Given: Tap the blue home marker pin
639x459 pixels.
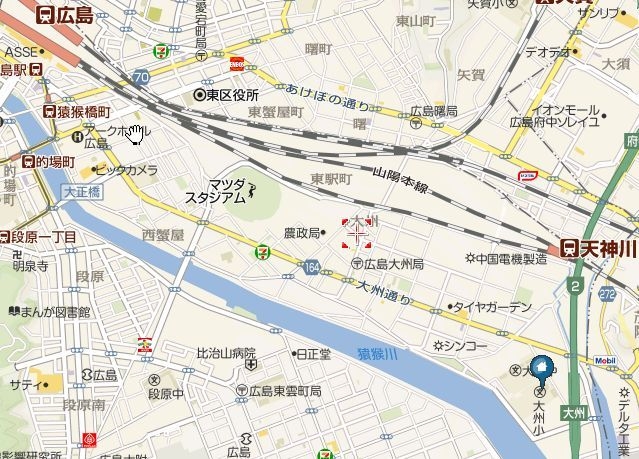Looking at the screenshot, I should point(541,369).
